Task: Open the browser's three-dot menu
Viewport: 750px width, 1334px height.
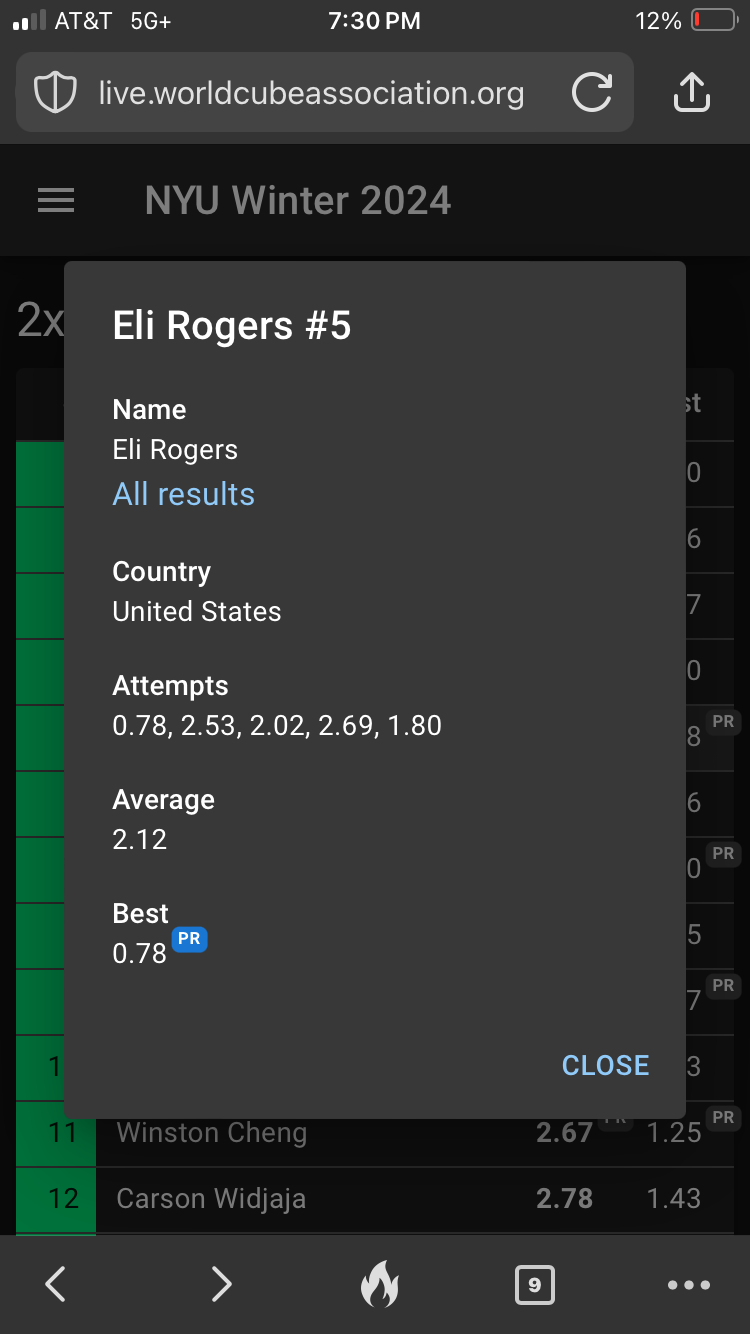Action: (689, 1285)
